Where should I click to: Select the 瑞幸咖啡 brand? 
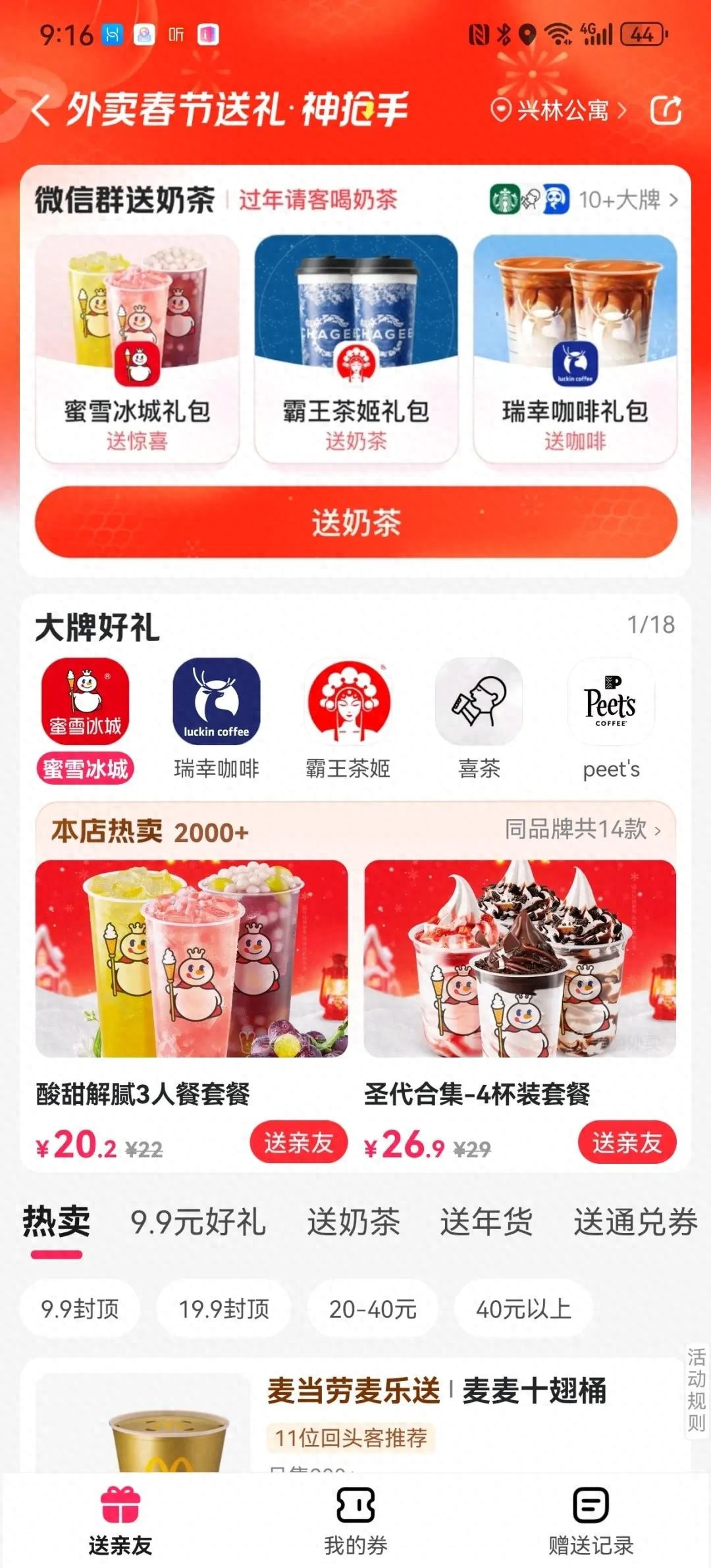(216, 719)
